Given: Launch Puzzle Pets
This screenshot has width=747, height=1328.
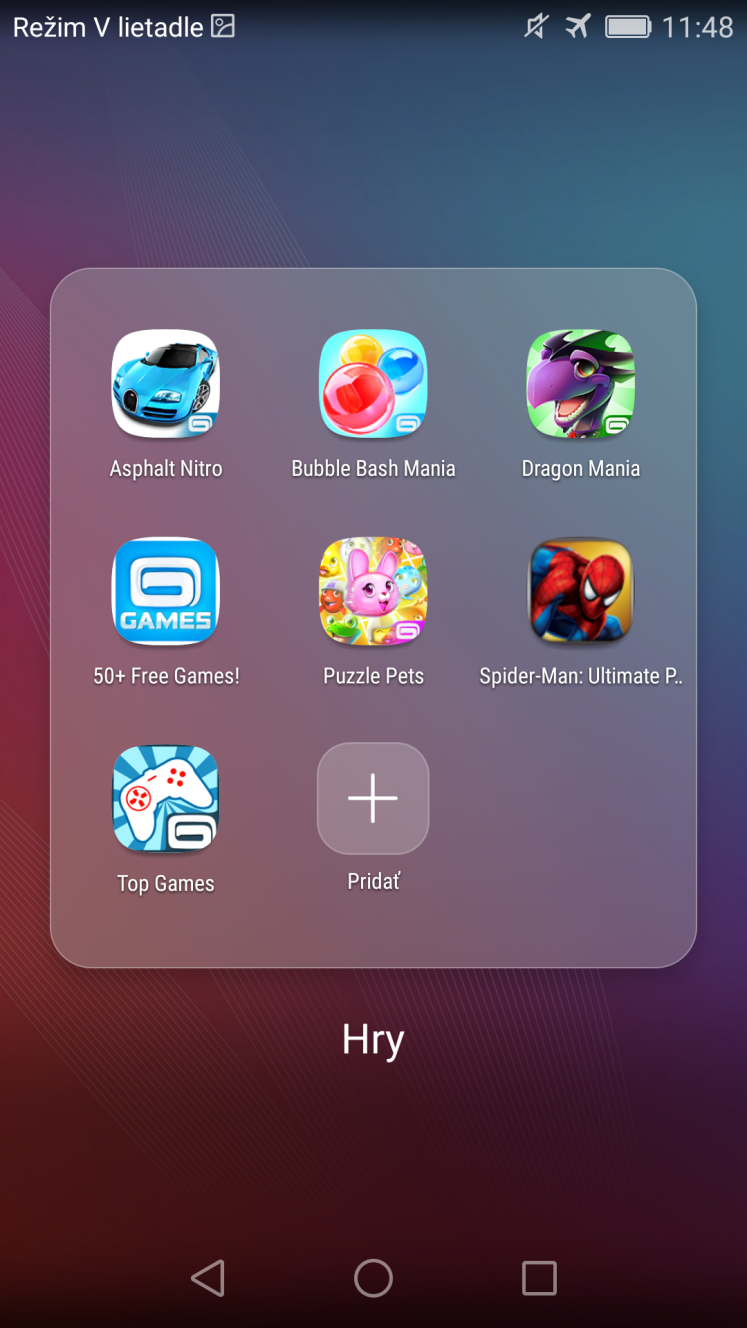Looking at the screenshot, I should pyautogui.click(x=373, y=592).
